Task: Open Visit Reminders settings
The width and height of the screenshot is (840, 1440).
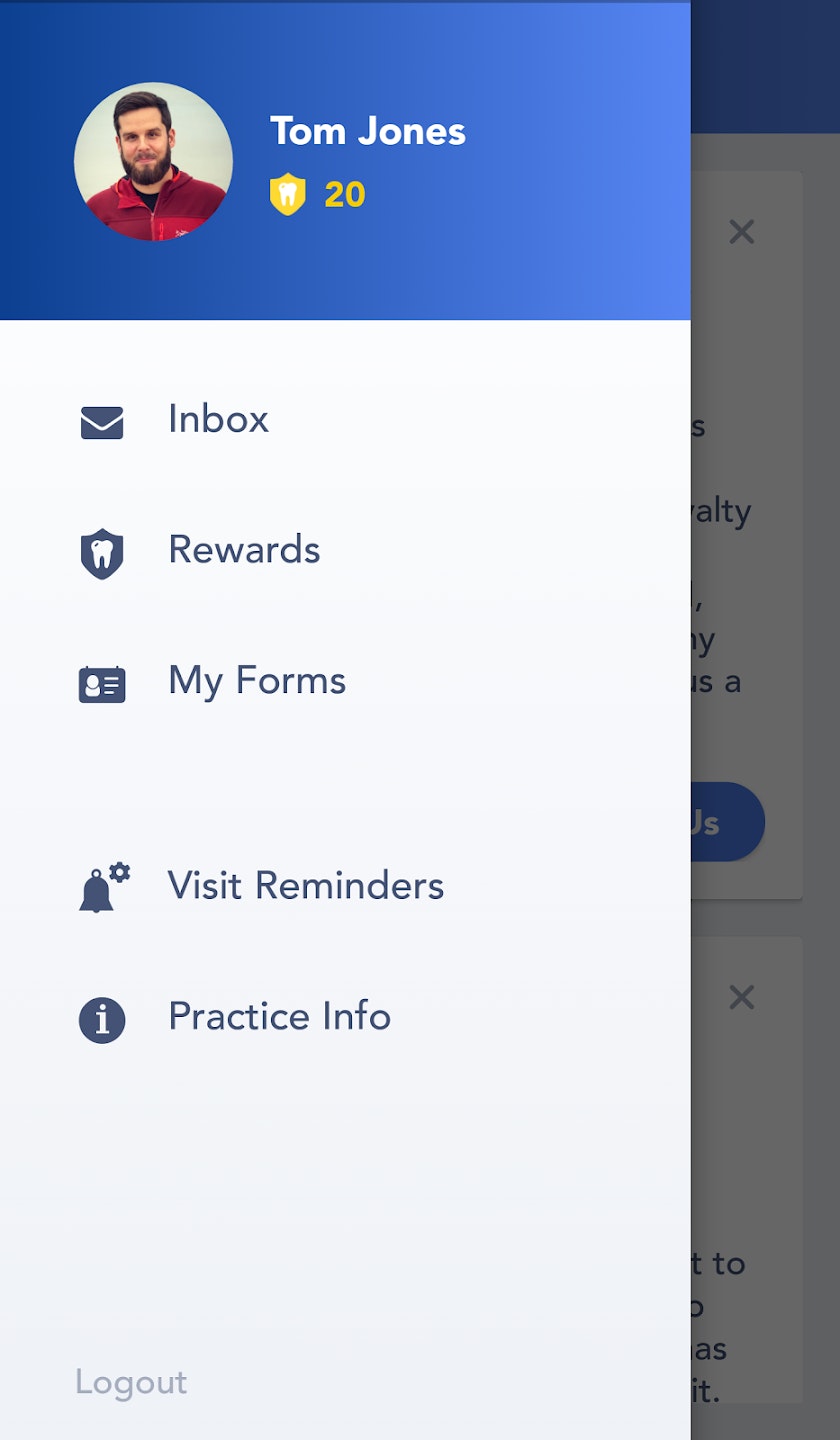Action: (305, 886)
